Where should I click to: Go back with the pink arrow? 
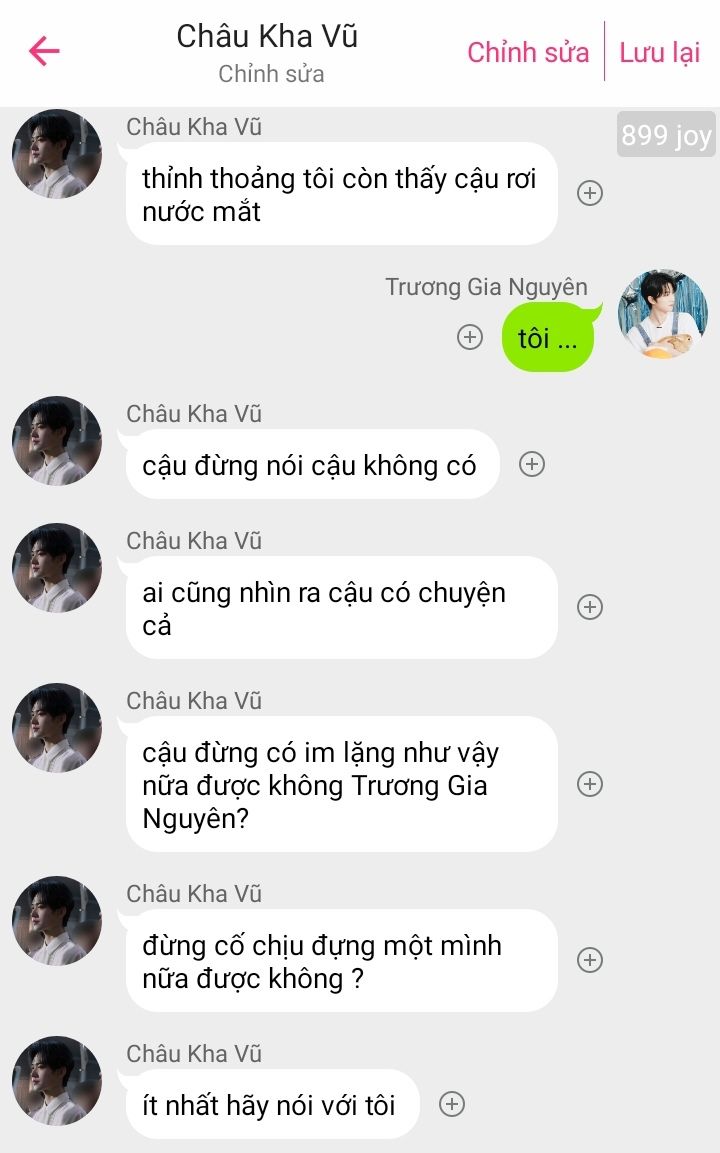(44, 51)
